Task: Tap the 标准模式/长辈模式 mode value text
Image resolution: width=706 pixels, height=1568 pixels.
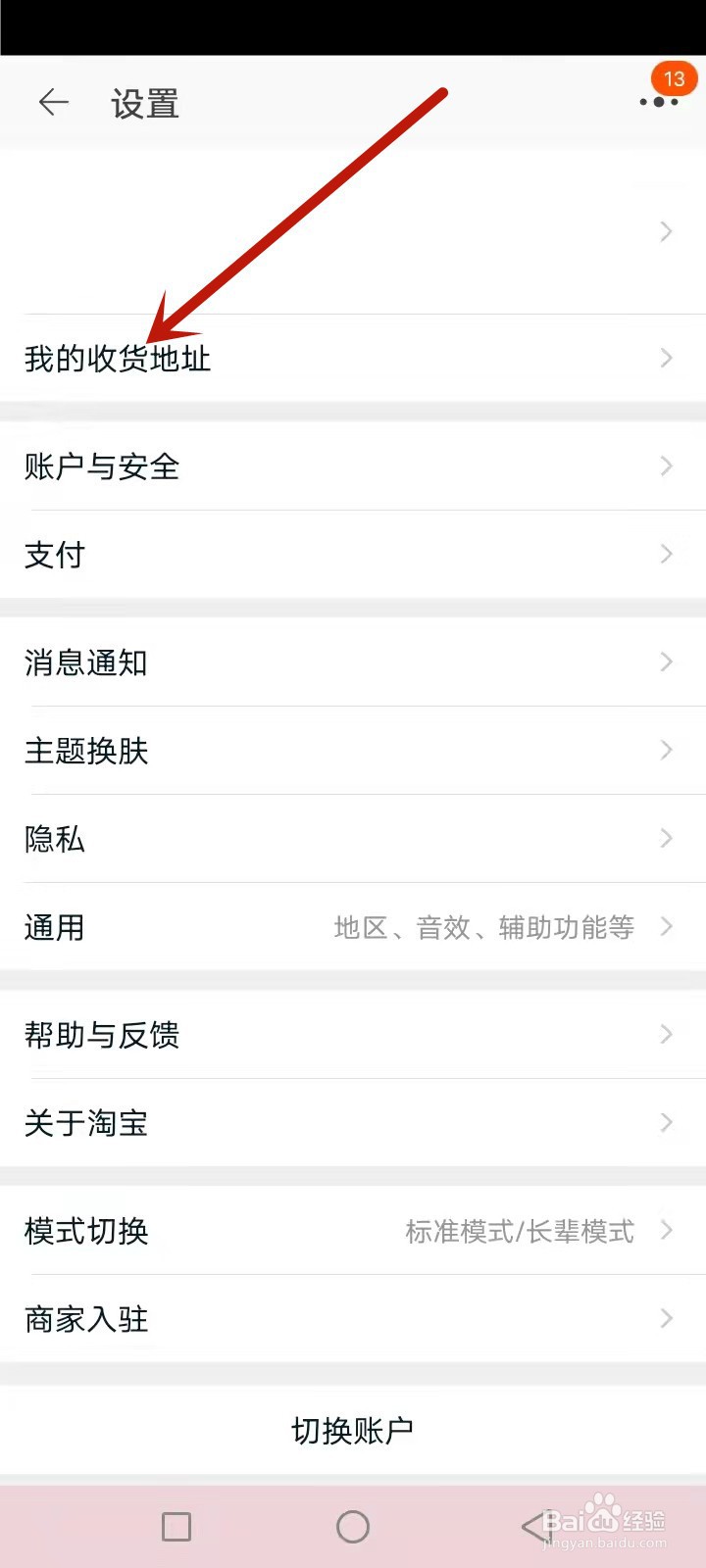Action: (520, 1231)
